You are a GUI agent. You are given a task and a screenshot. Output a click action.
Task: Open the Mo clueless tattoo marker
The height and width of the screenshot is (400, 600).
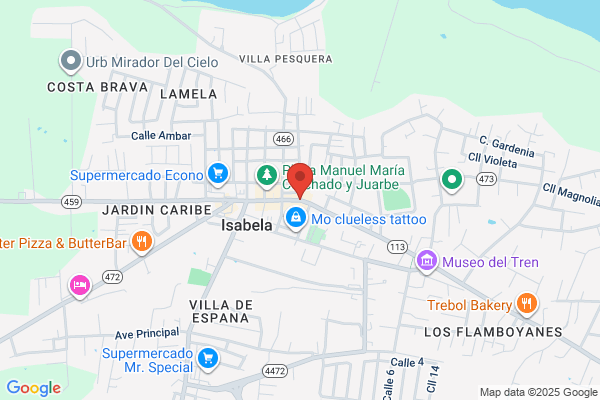[296, 219]
